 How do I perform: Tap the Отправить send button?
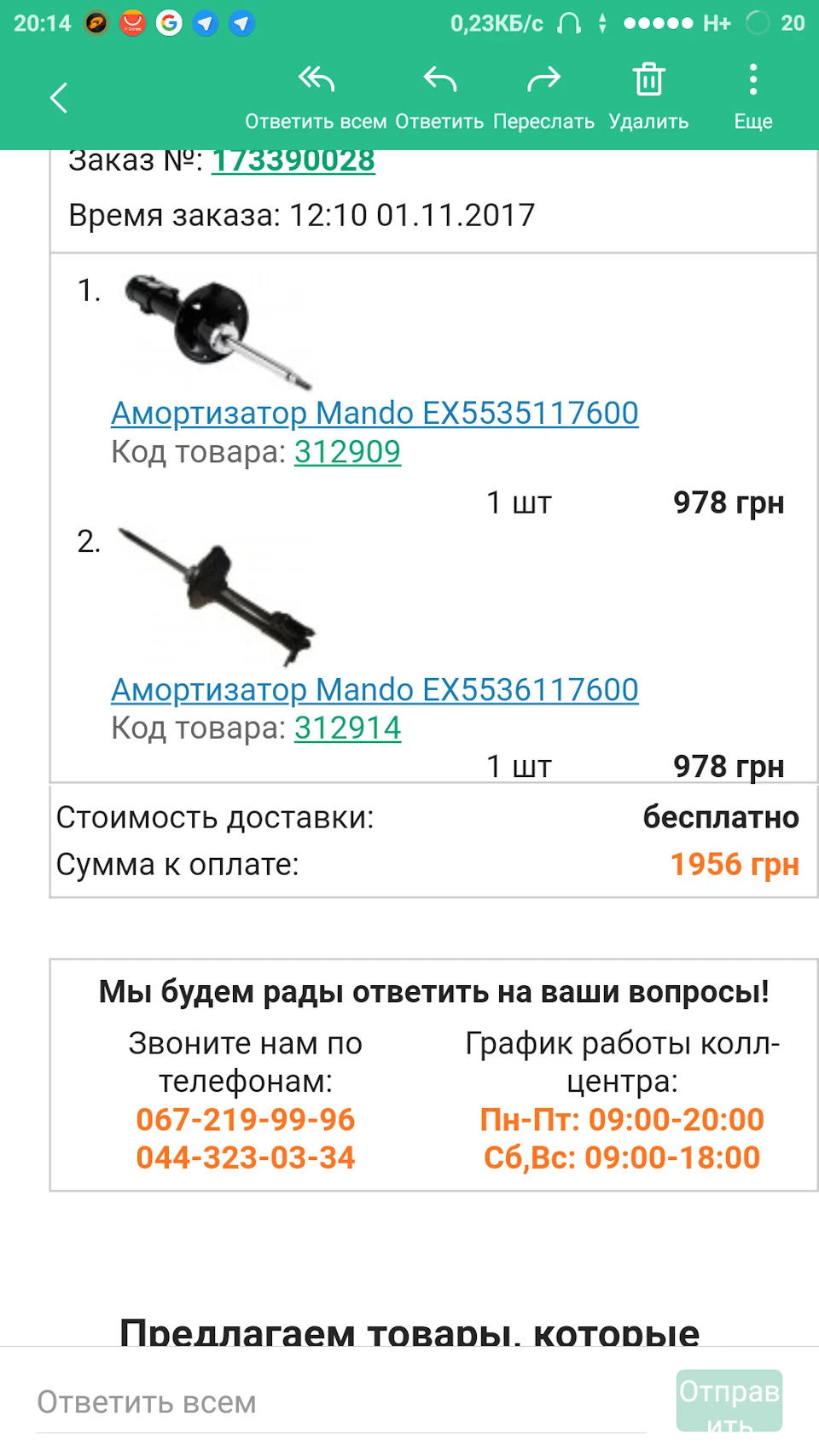coord(729,1401)
